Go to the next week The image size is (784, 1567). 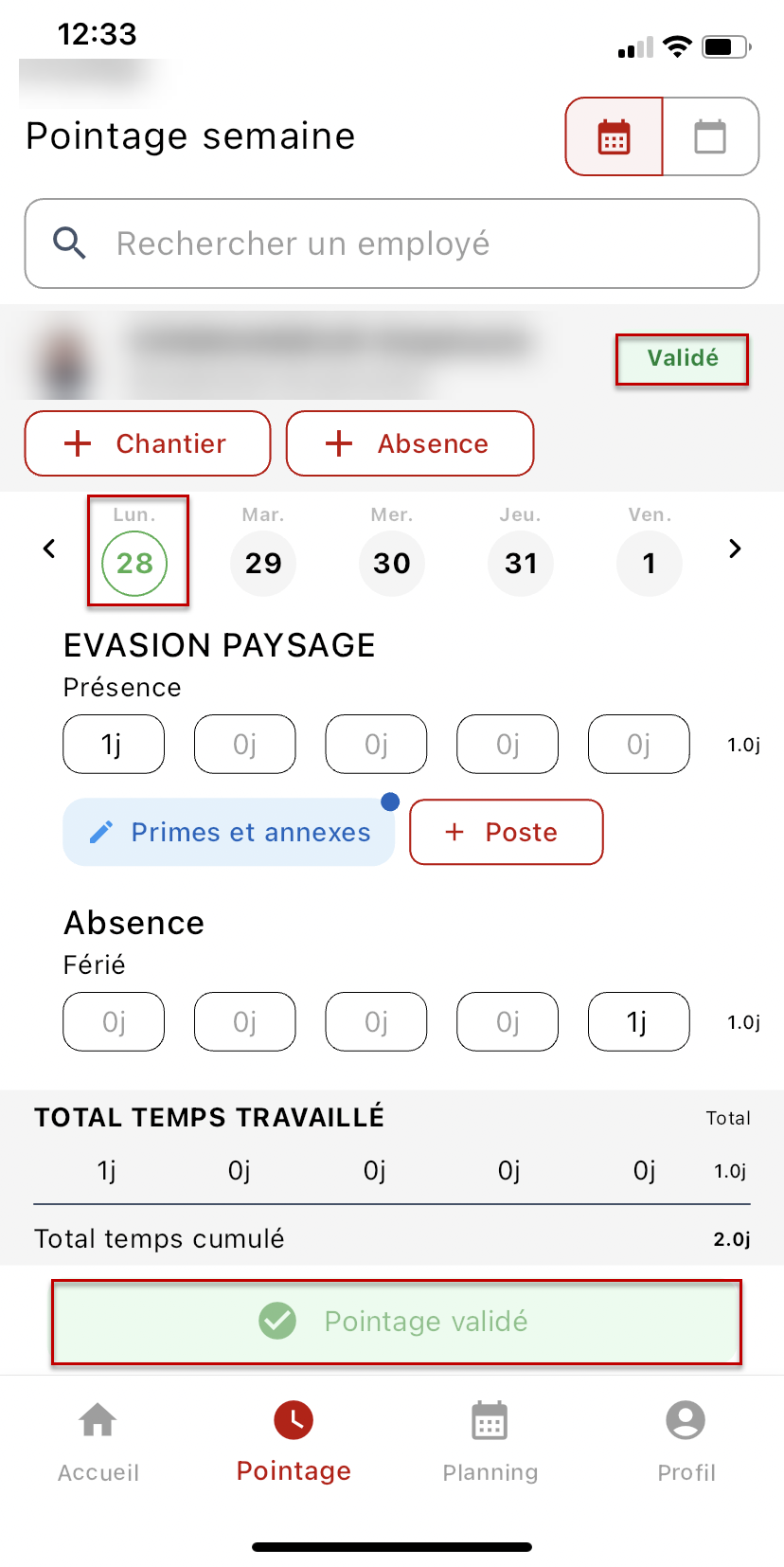[x=735, y=549]
